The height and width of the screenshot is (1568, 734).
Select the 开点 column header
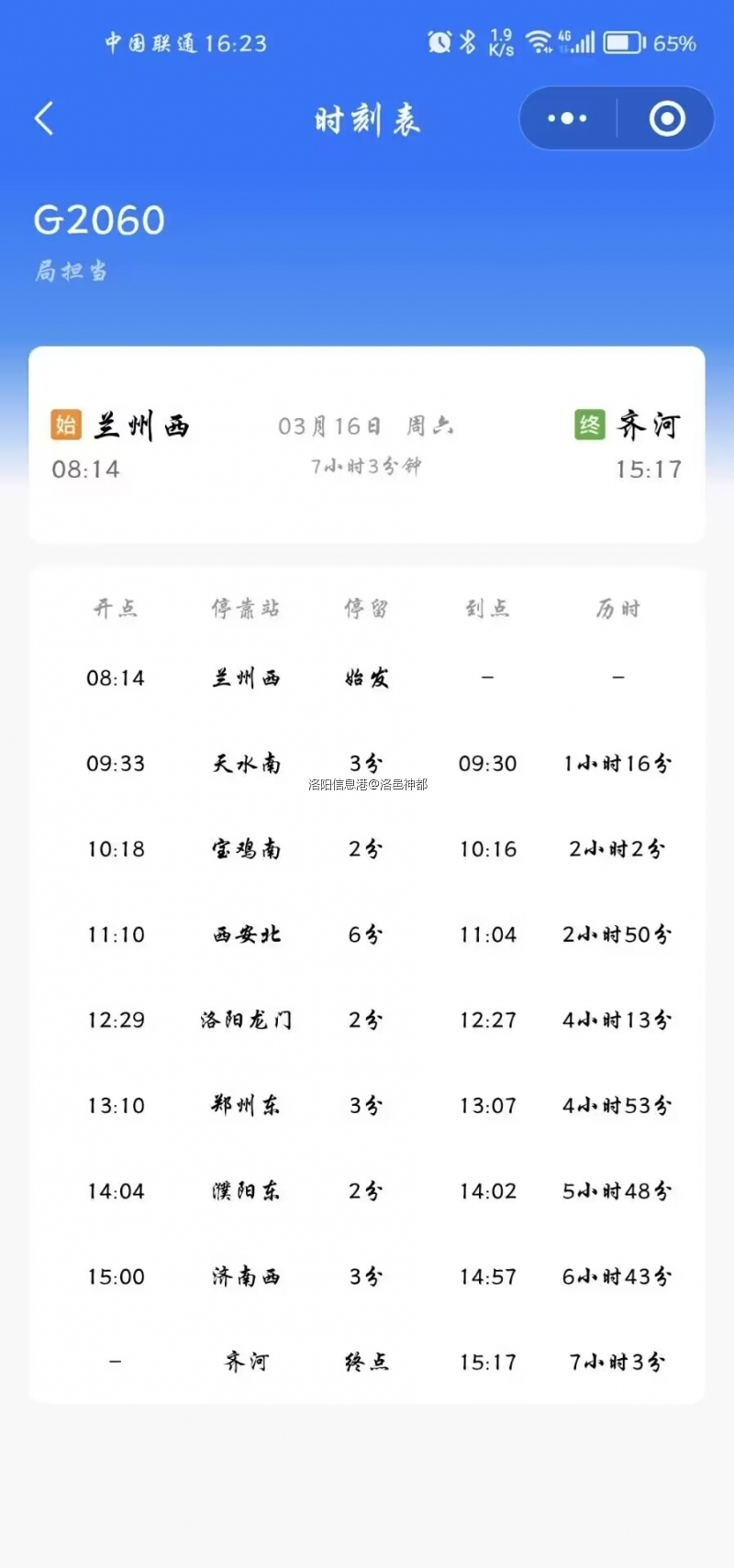coord(116,608)
